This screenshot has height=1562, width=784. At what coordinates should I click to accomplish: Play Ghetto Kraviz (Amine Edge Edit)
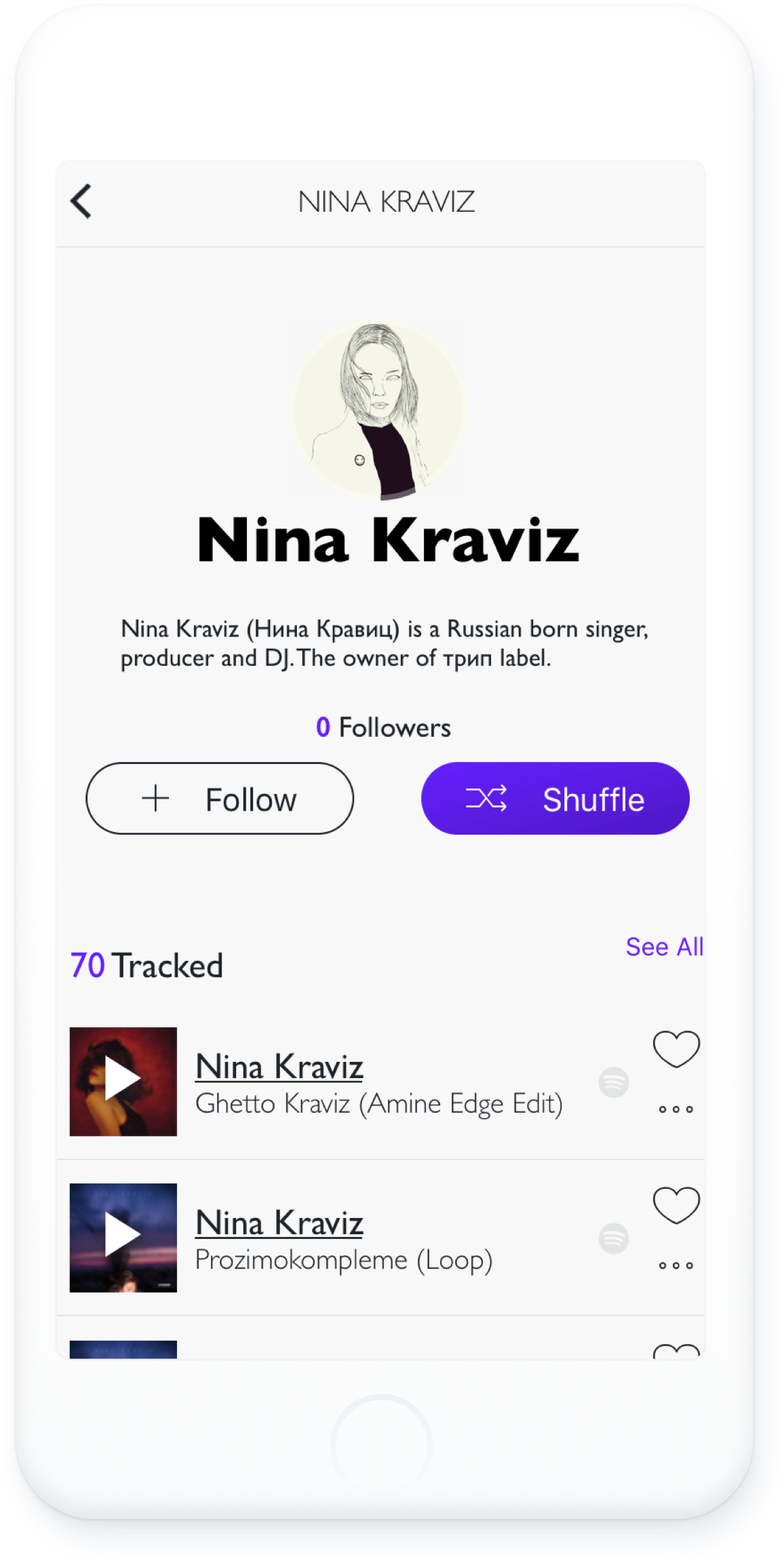pyautogui.click(x=123, y=1081)
